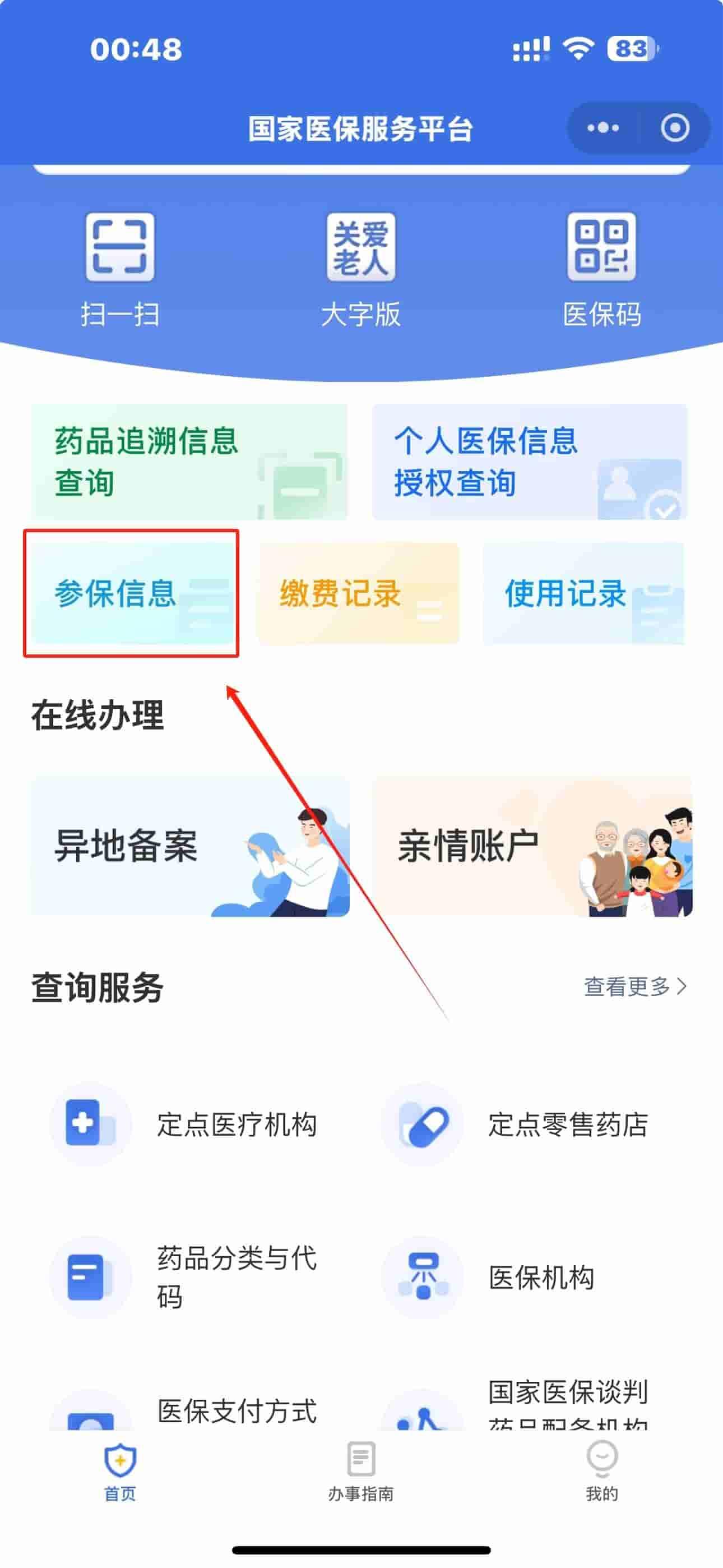The image size is (723, 1568).
Task: Switch to 办事指南 tab
Action: [361, 1472]
